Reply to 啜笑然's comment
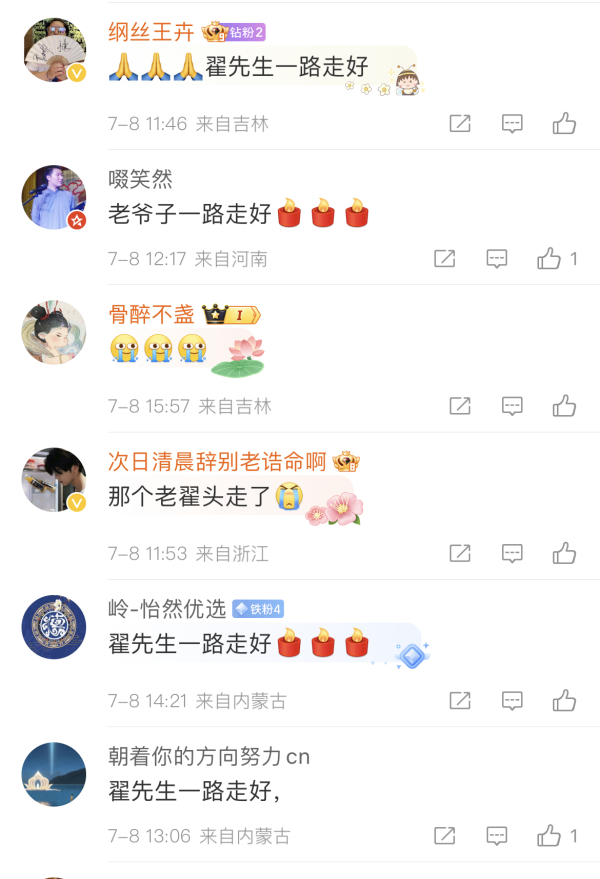 tap(497, 259)
